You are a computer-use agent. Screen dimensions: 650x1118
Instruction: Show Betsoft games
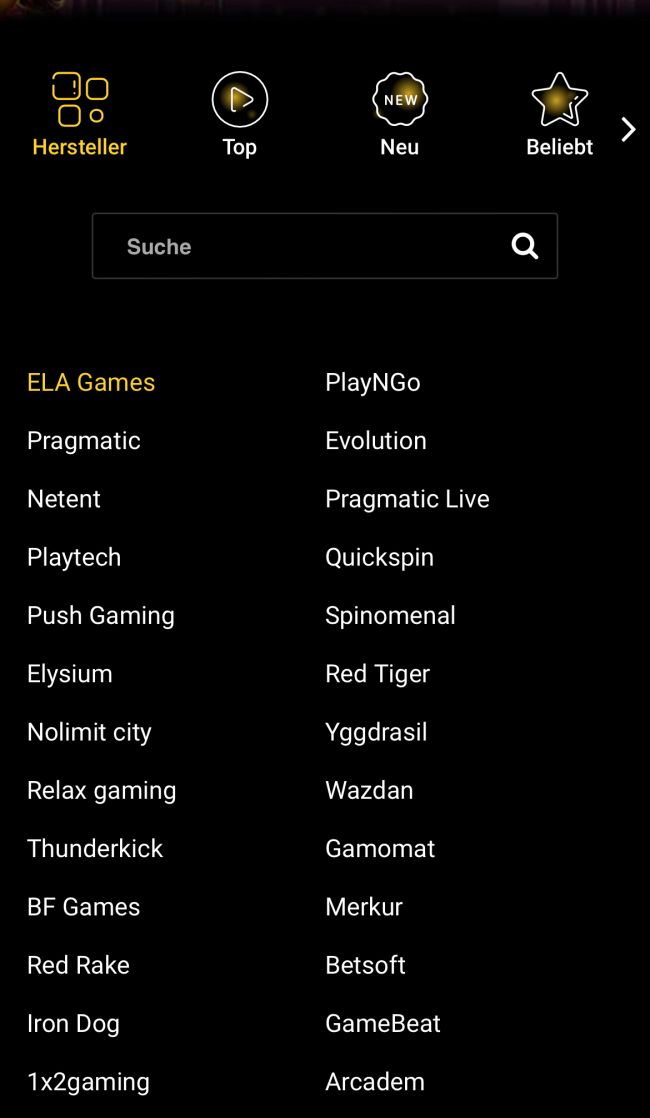365,965
